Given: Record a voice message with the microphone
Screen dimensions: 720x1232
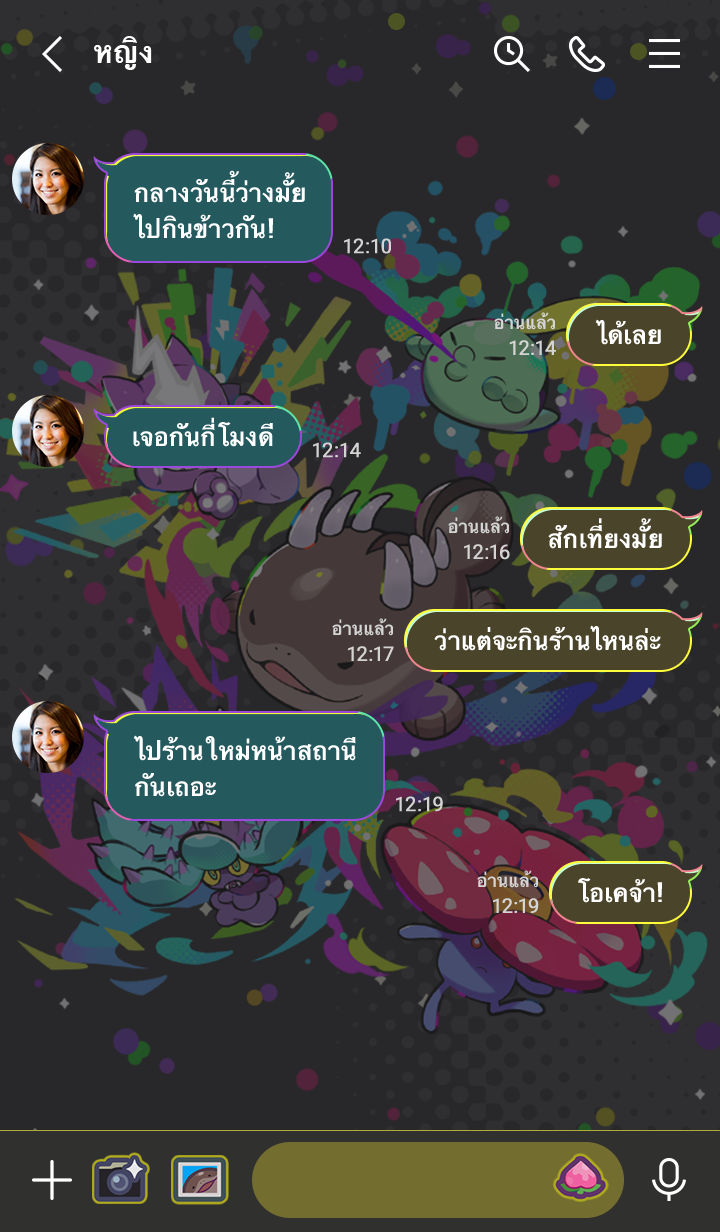Looking at the screenshot, I should click(668, 1180).
